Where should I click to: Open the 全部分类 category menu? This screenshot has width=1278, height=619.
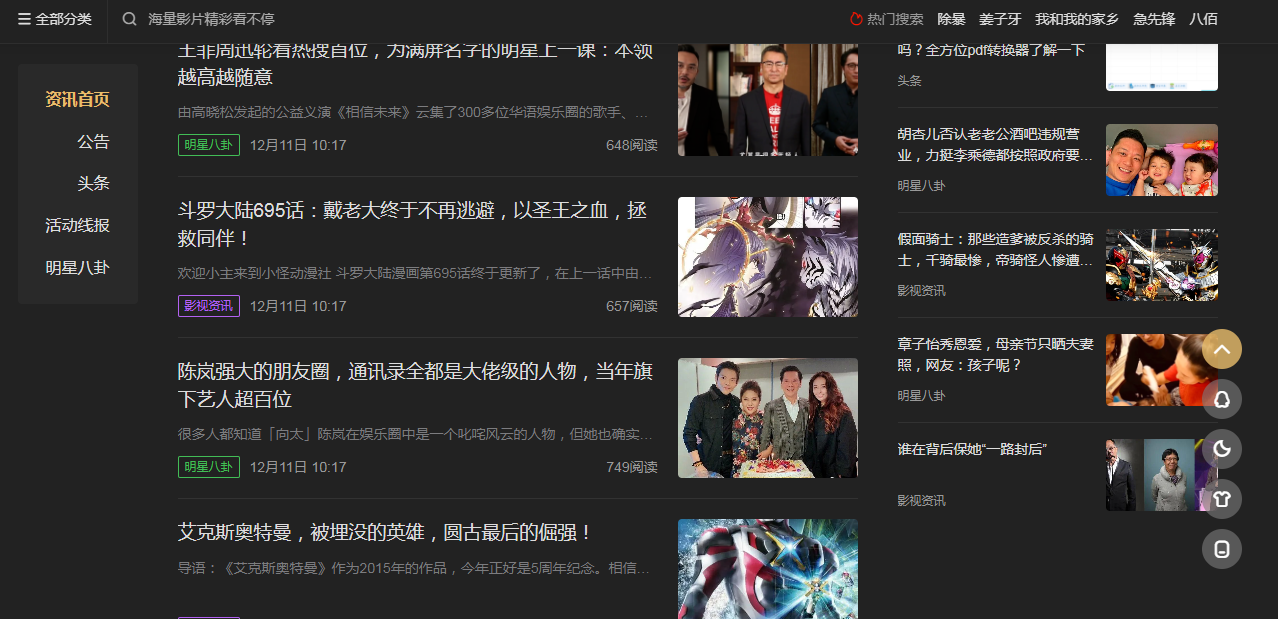tap(55, 19)
